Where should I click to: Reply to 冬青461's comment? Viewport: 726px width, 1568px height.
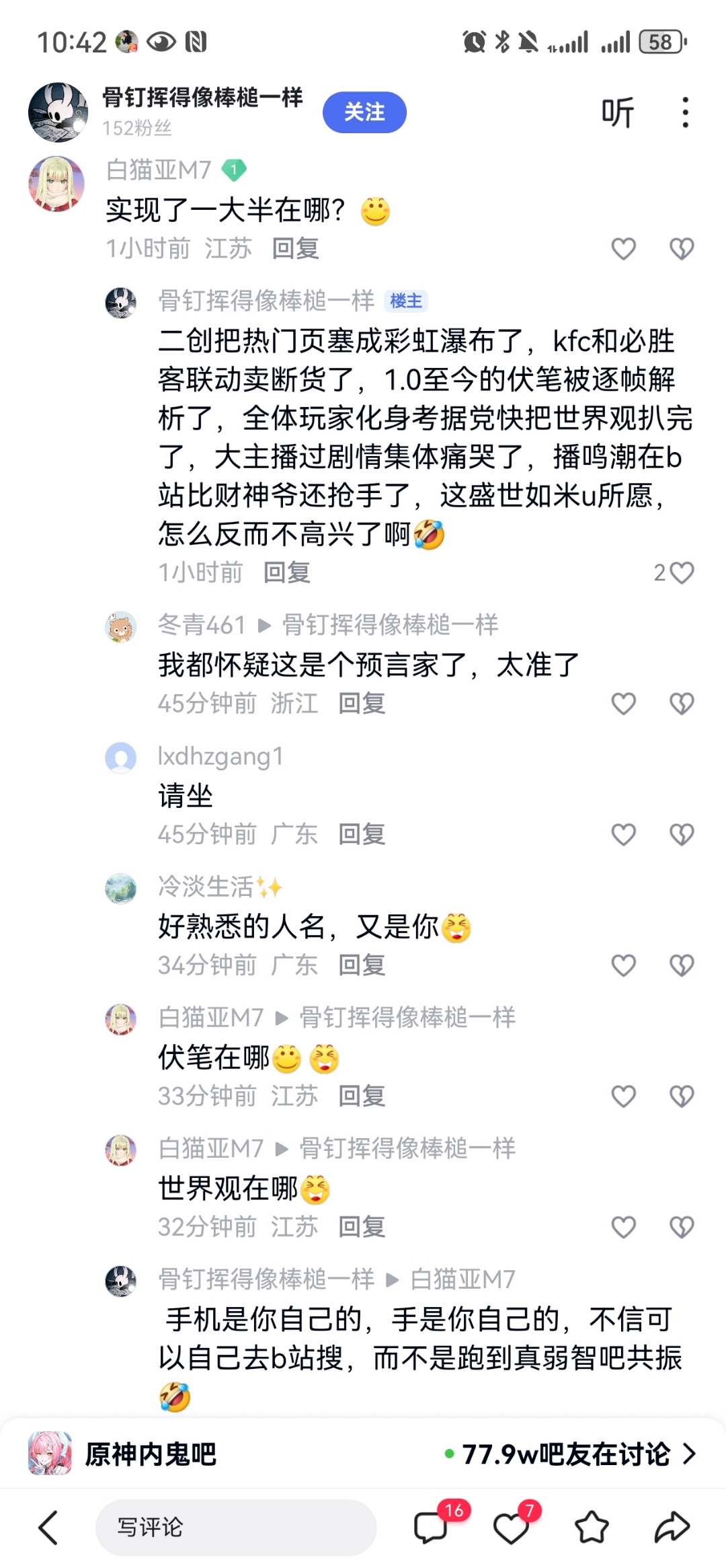[362, 704]
